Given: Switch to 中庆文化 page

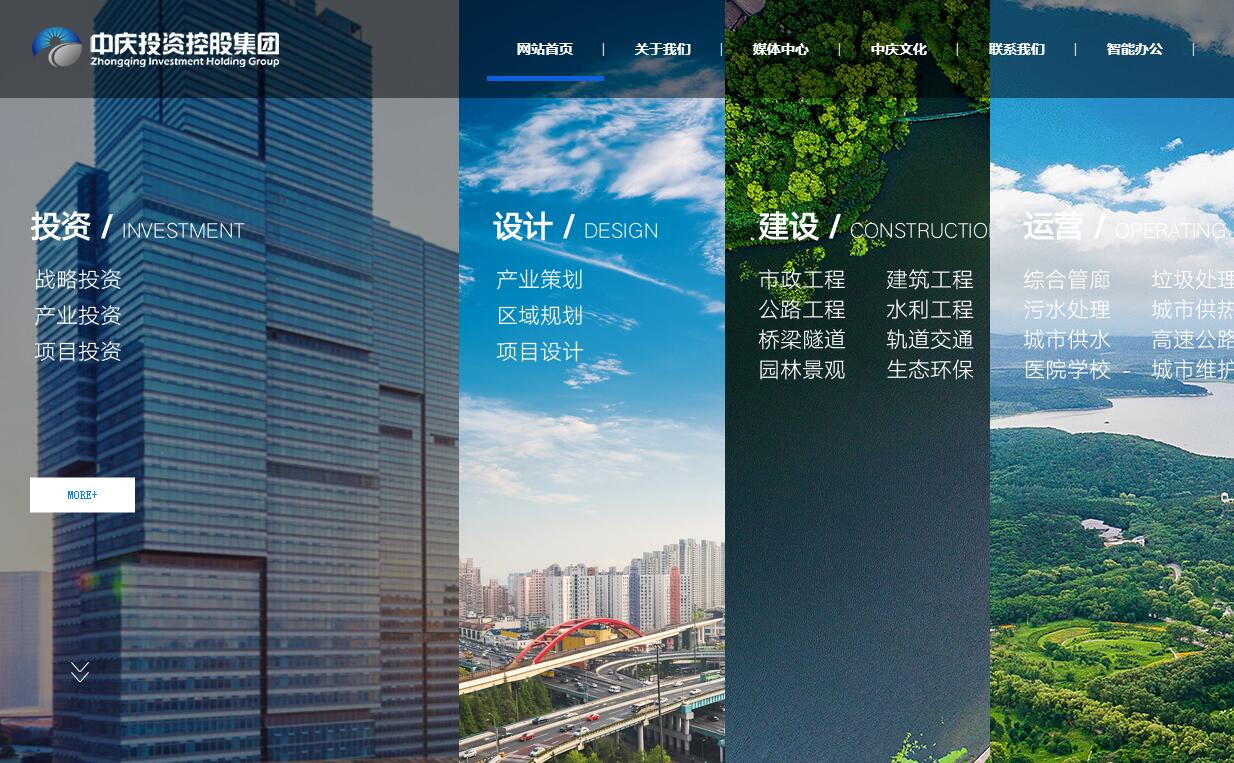Looking at the screenshot, I should pyautogui.click(x=898, y=49).
